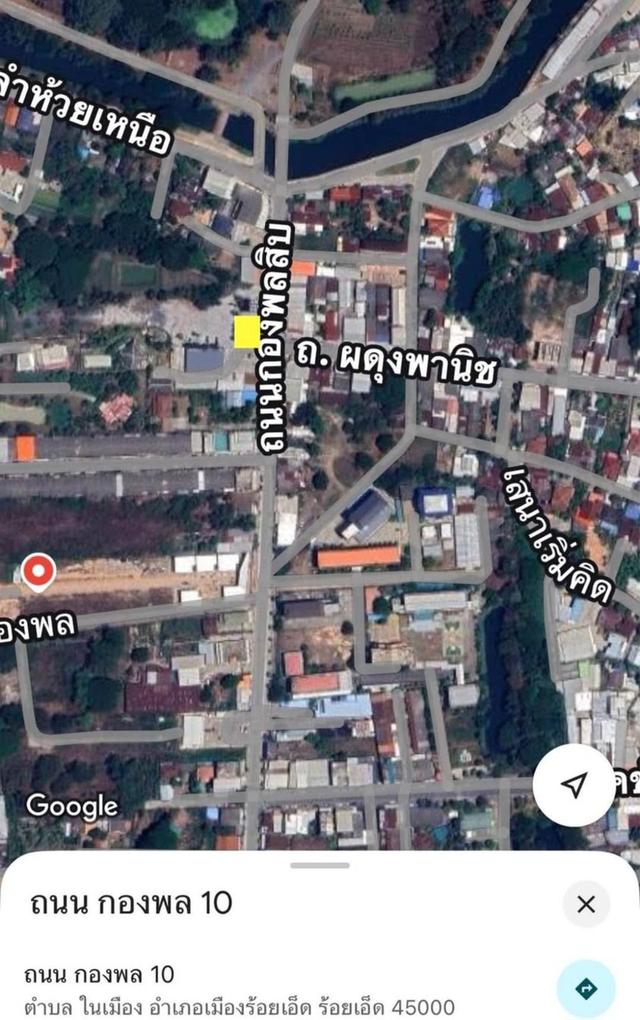Center map on my location
640x1020 pixels.
[574, 785]
